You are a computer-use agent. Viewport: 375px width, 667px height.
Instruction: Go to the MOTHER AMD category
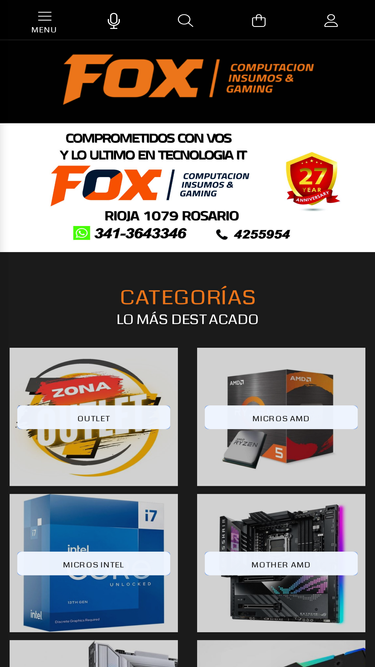point(281,563)
